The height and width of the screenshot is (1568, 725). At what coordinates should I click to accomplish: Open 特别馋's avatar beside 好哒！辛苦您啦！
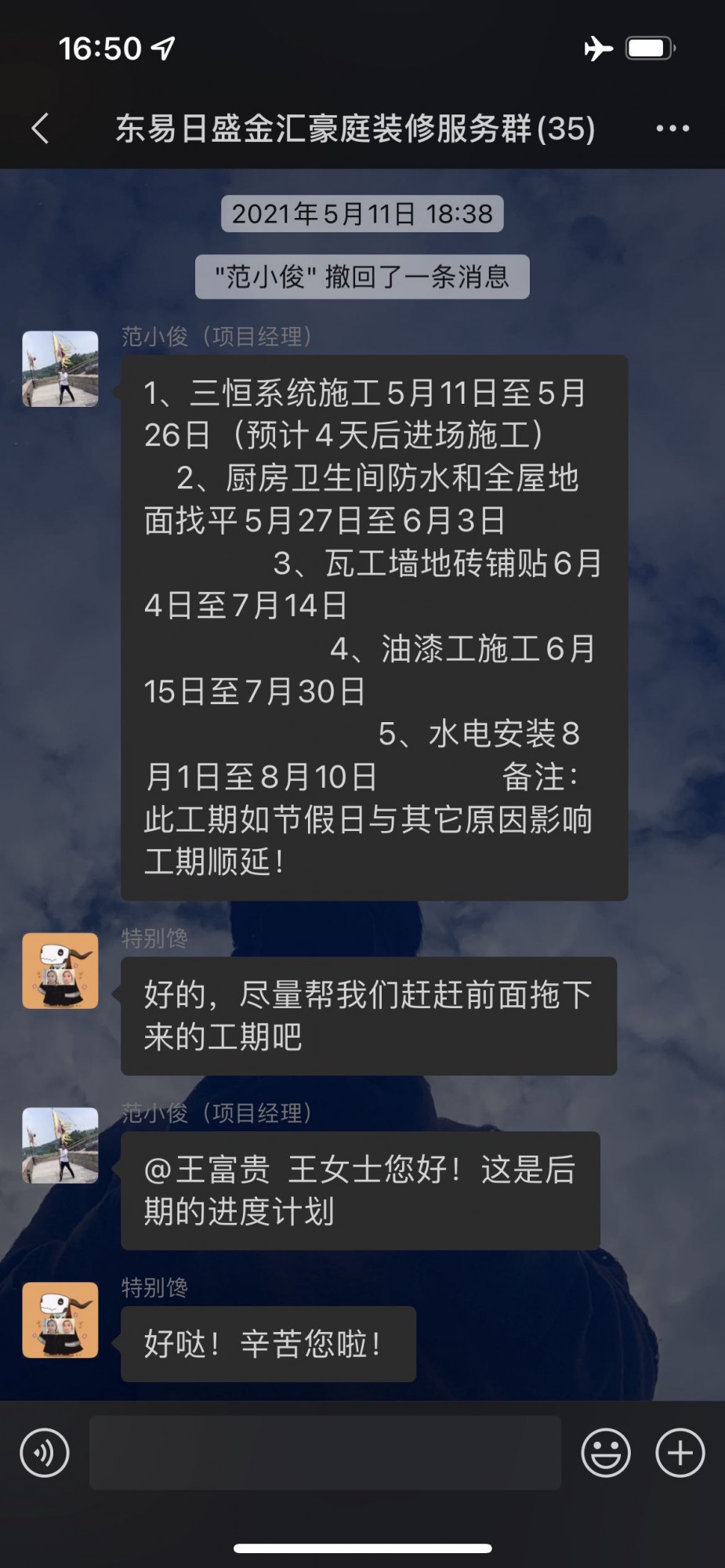60,1319
